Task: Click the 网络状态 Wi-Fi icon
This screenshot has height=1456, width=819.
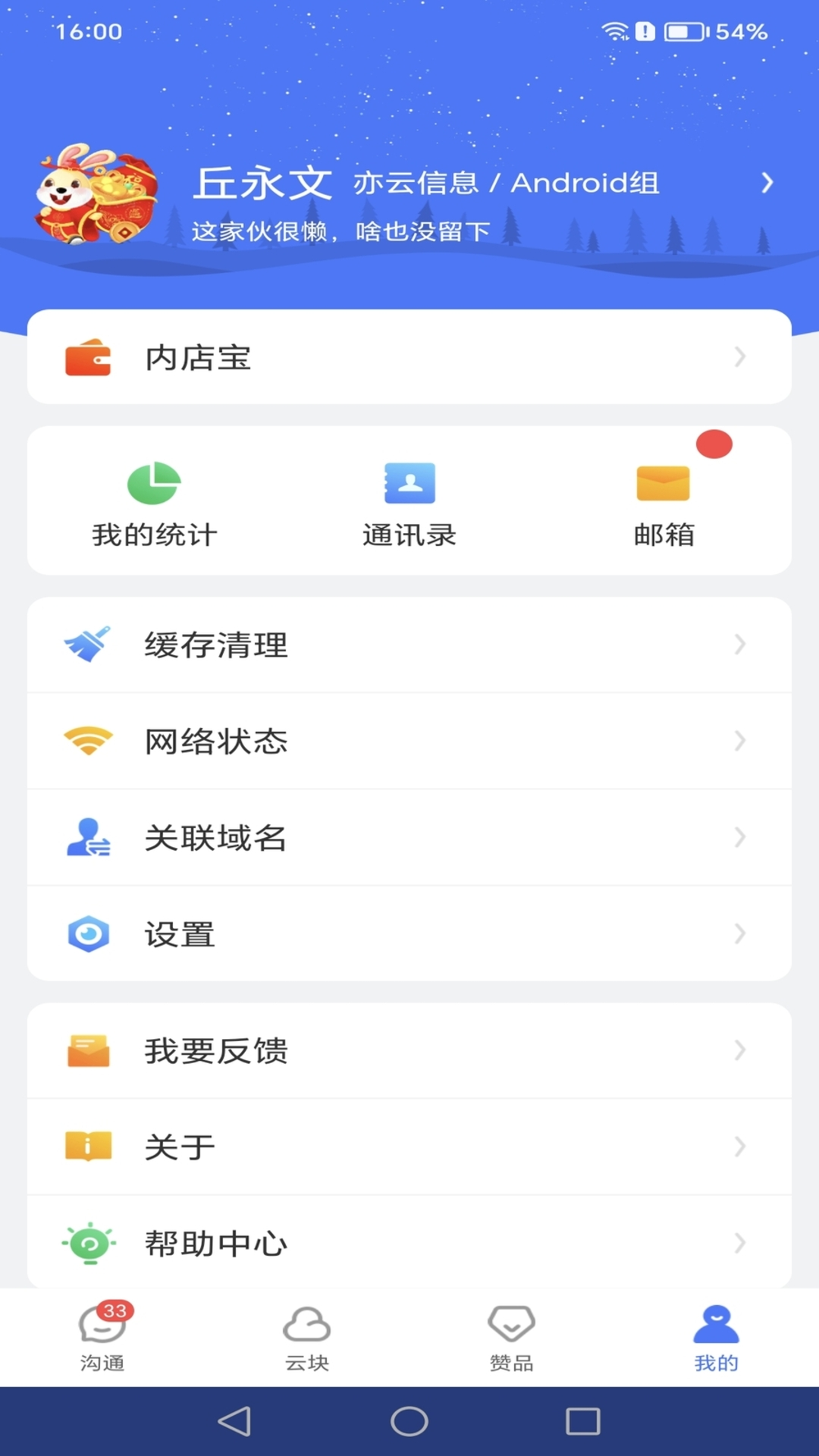Action: pos(89,740)
